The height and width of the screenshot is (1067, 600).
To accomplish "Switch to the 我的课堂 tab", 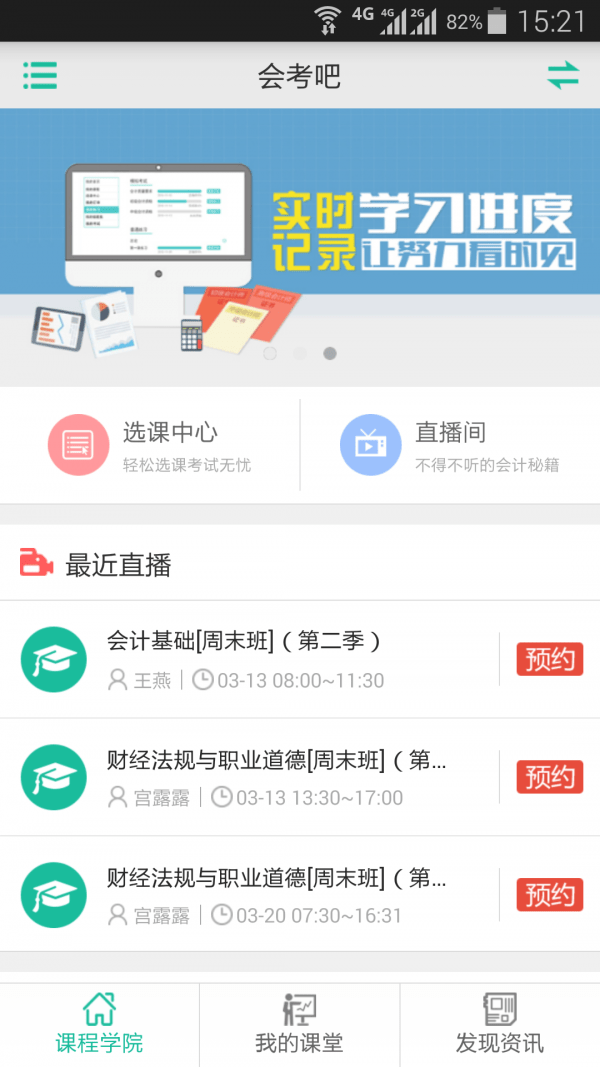I will coord(299,1024).
